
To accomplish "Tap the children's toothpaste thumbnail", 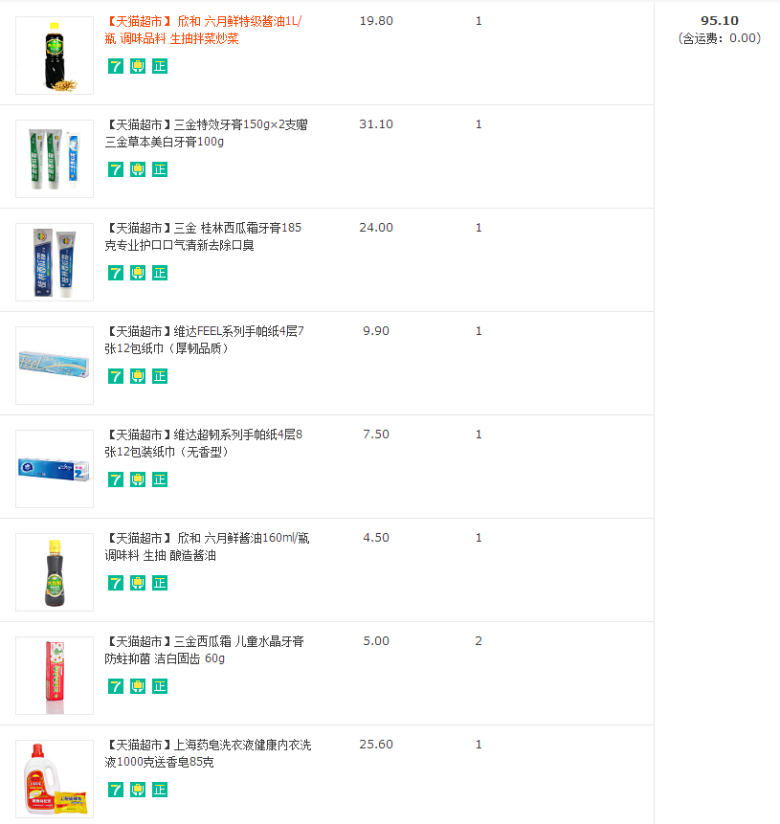I will (x=54, y=675).
